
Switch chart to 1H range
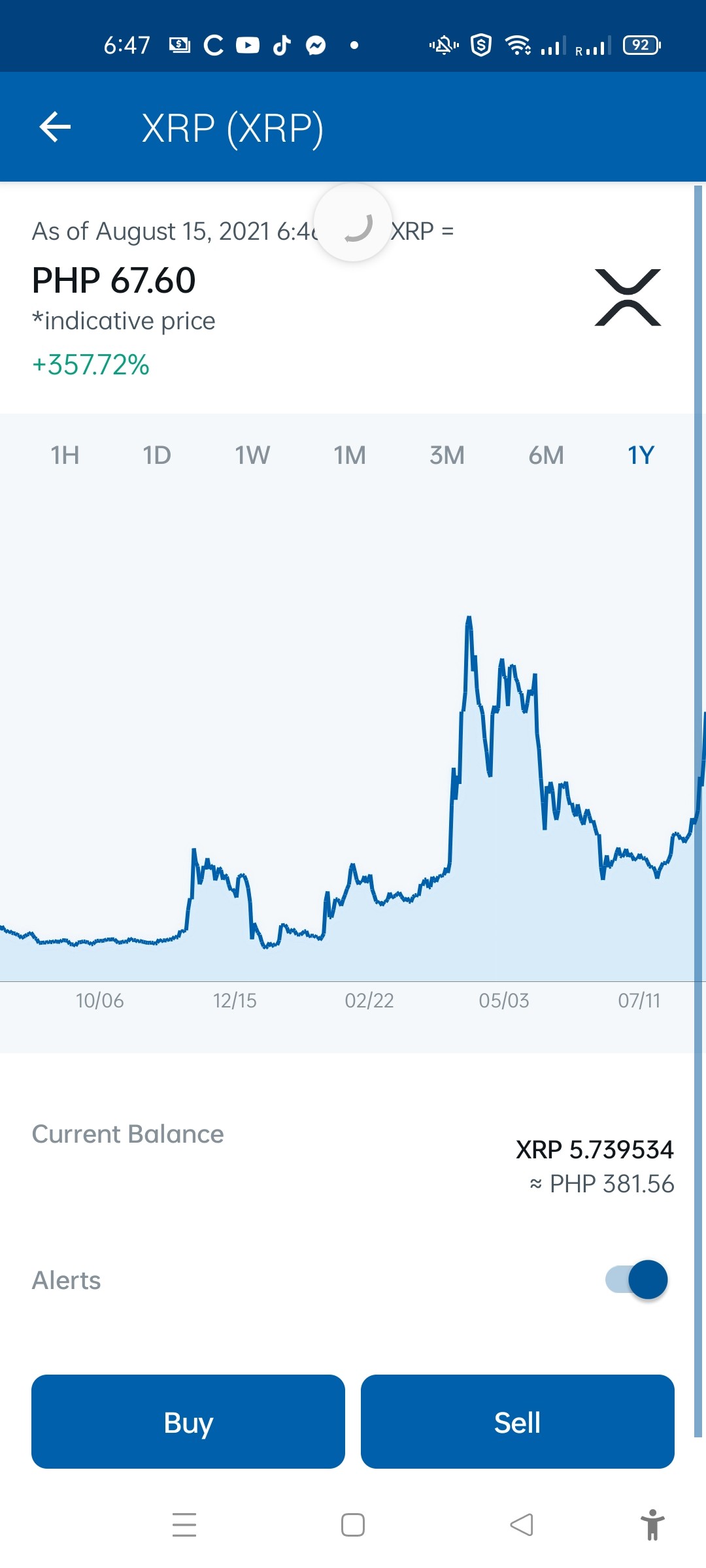click(65, 455)
